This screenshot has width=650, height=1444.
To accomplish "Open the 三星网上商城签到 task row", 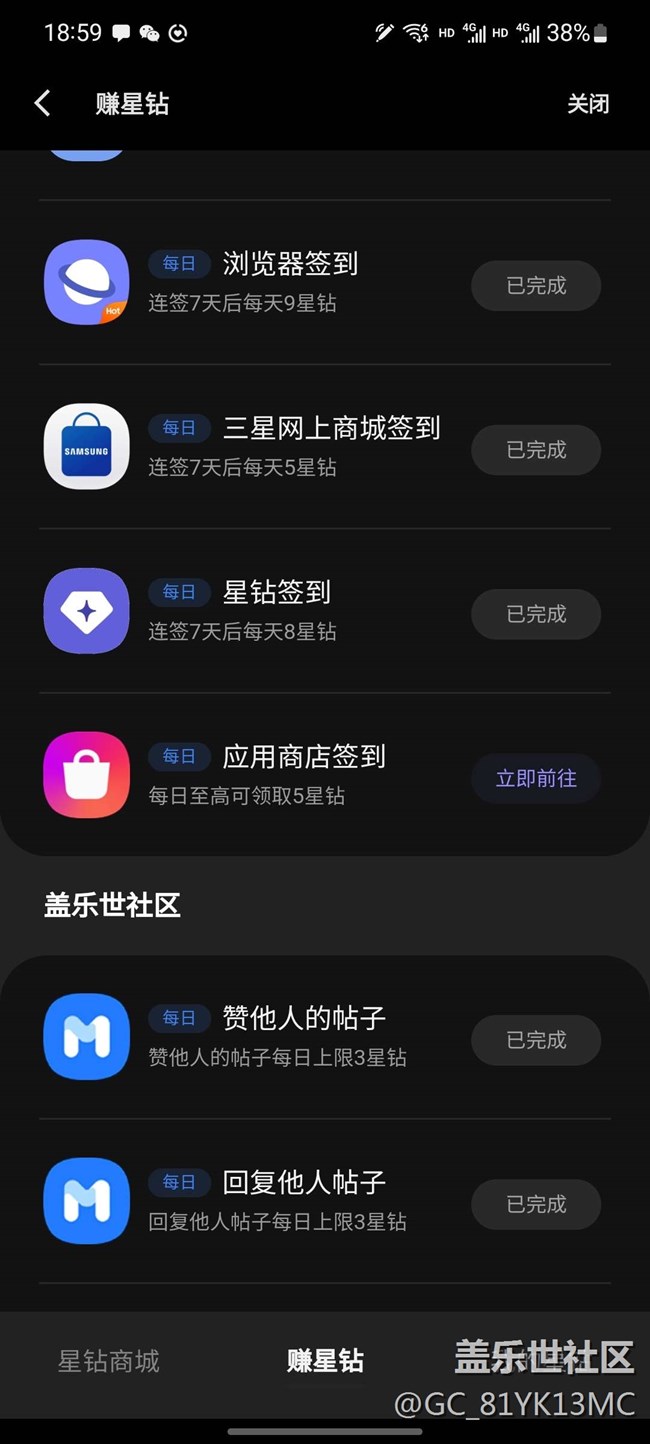I will coord(325,448).
